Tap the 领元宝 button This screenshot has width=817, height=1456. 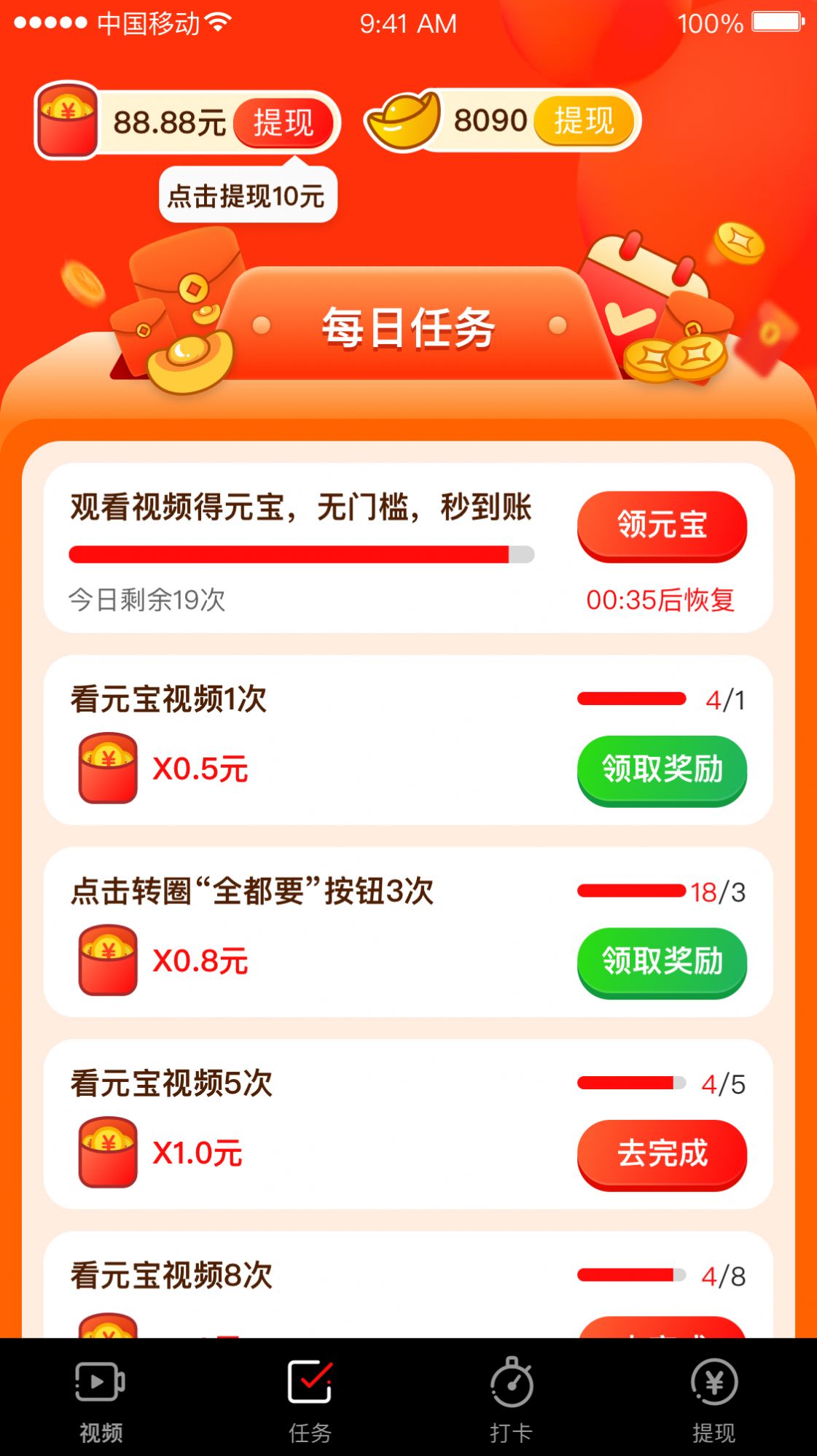[x=662, y=525]
